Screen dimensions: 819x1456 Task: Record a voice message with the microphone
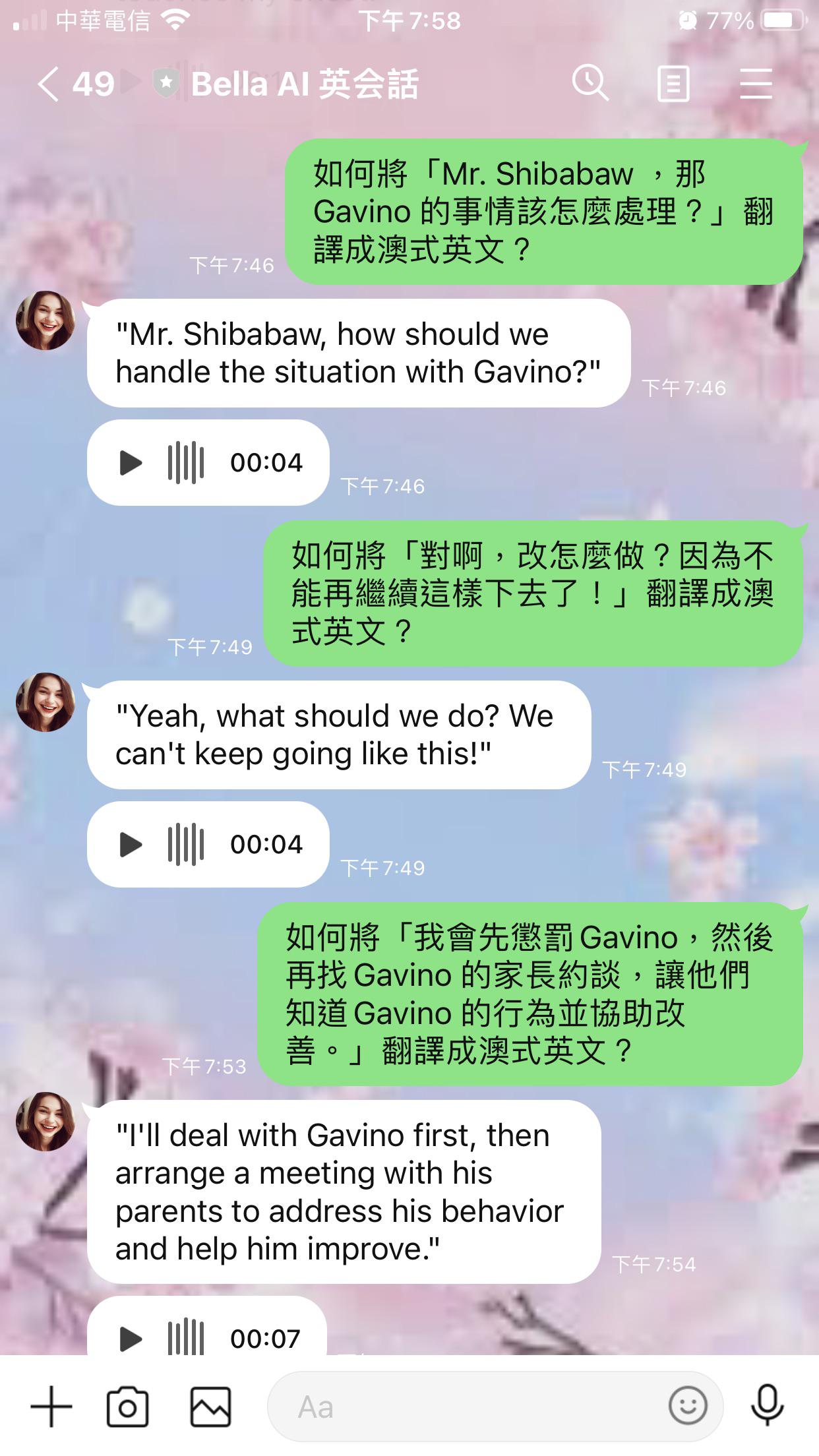[x=767, y=1407]
